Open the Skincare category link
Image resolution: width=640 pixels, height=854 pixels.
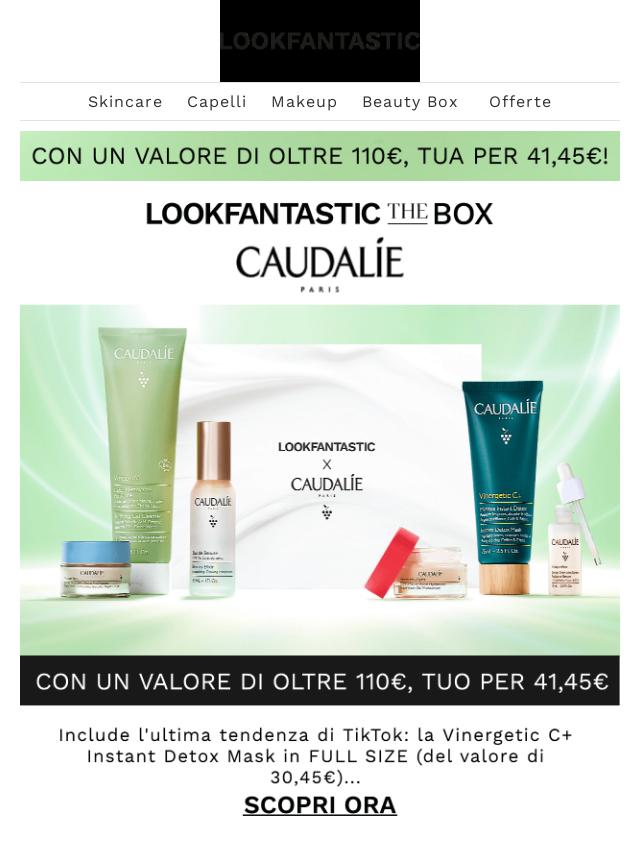point(125,102)
